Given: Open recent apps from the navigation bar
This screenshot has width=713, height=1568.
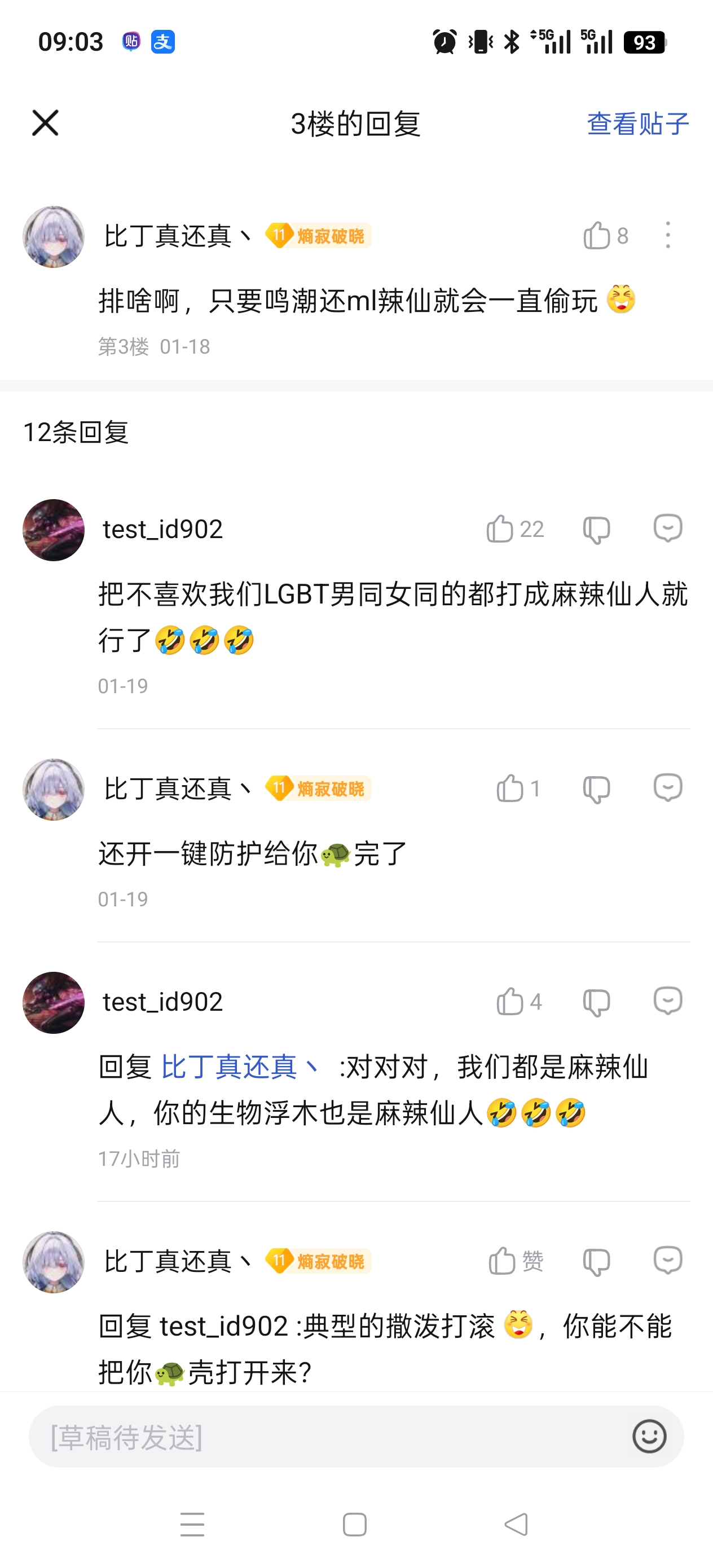Looking at the screenshot, I should coord(192,1525).
